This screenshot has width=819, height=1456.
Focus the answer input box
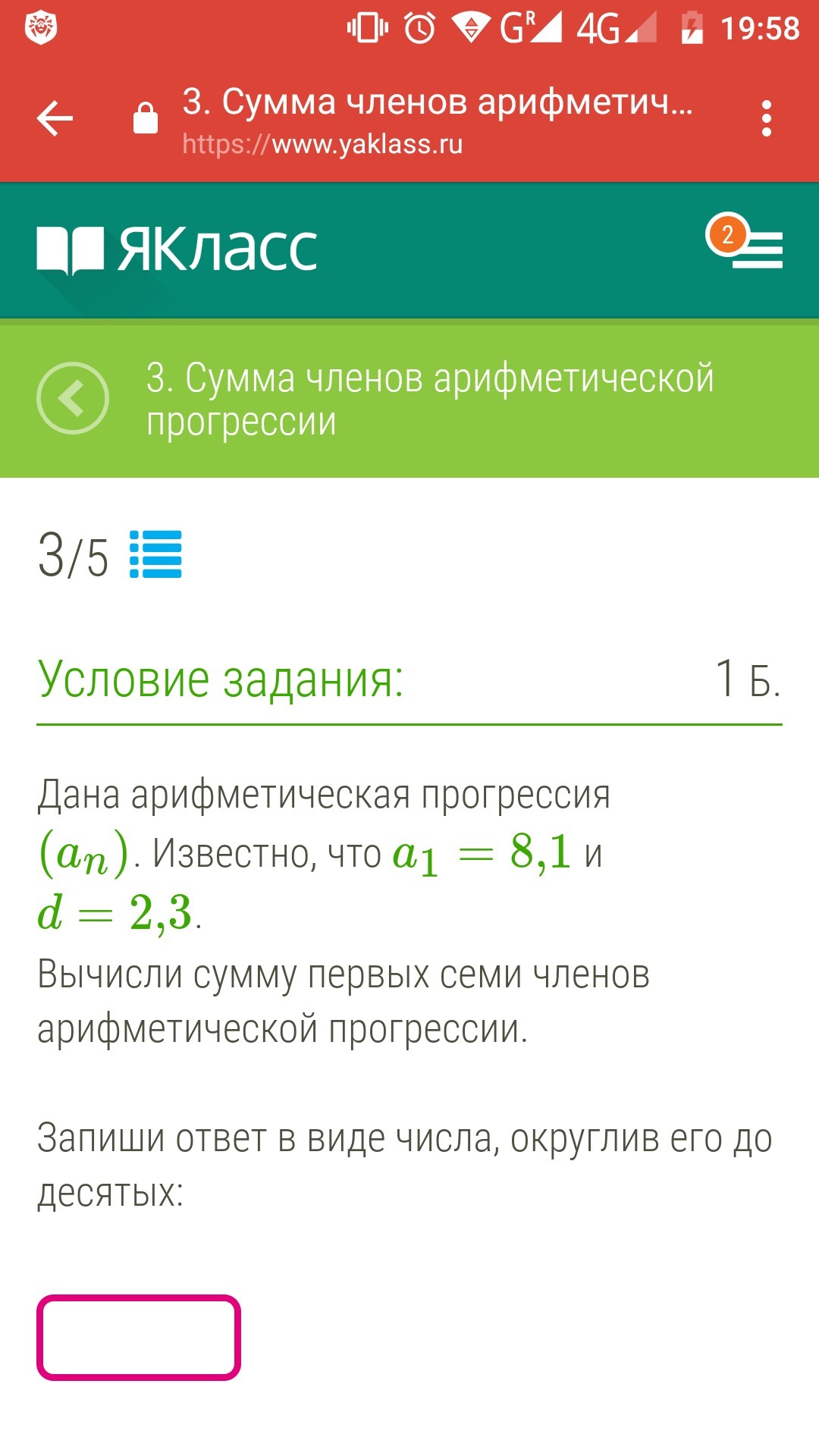coord(139,1337)
